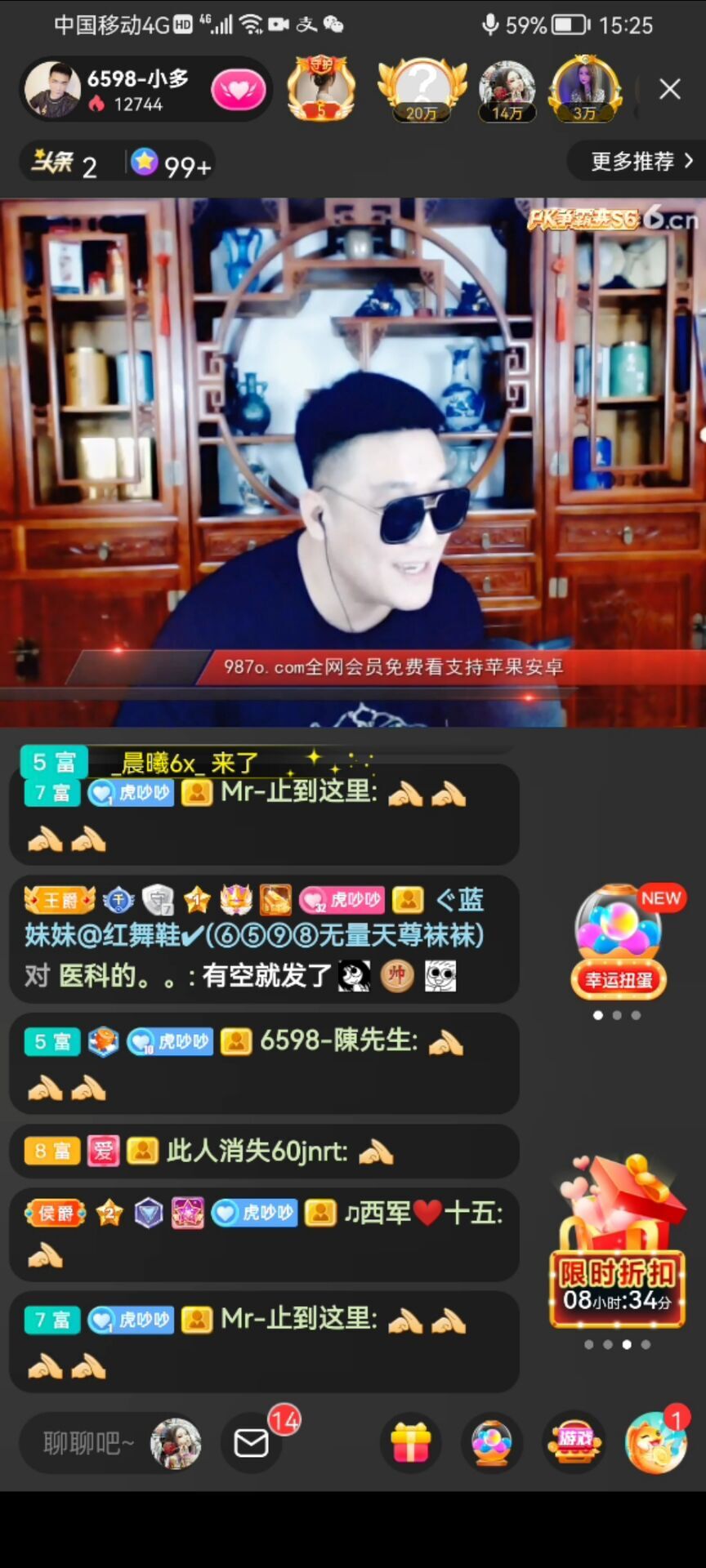The height and width of the screenshot is (1568, 706).
Task: Close the live stream room
Action: click(x=669, y=89)
